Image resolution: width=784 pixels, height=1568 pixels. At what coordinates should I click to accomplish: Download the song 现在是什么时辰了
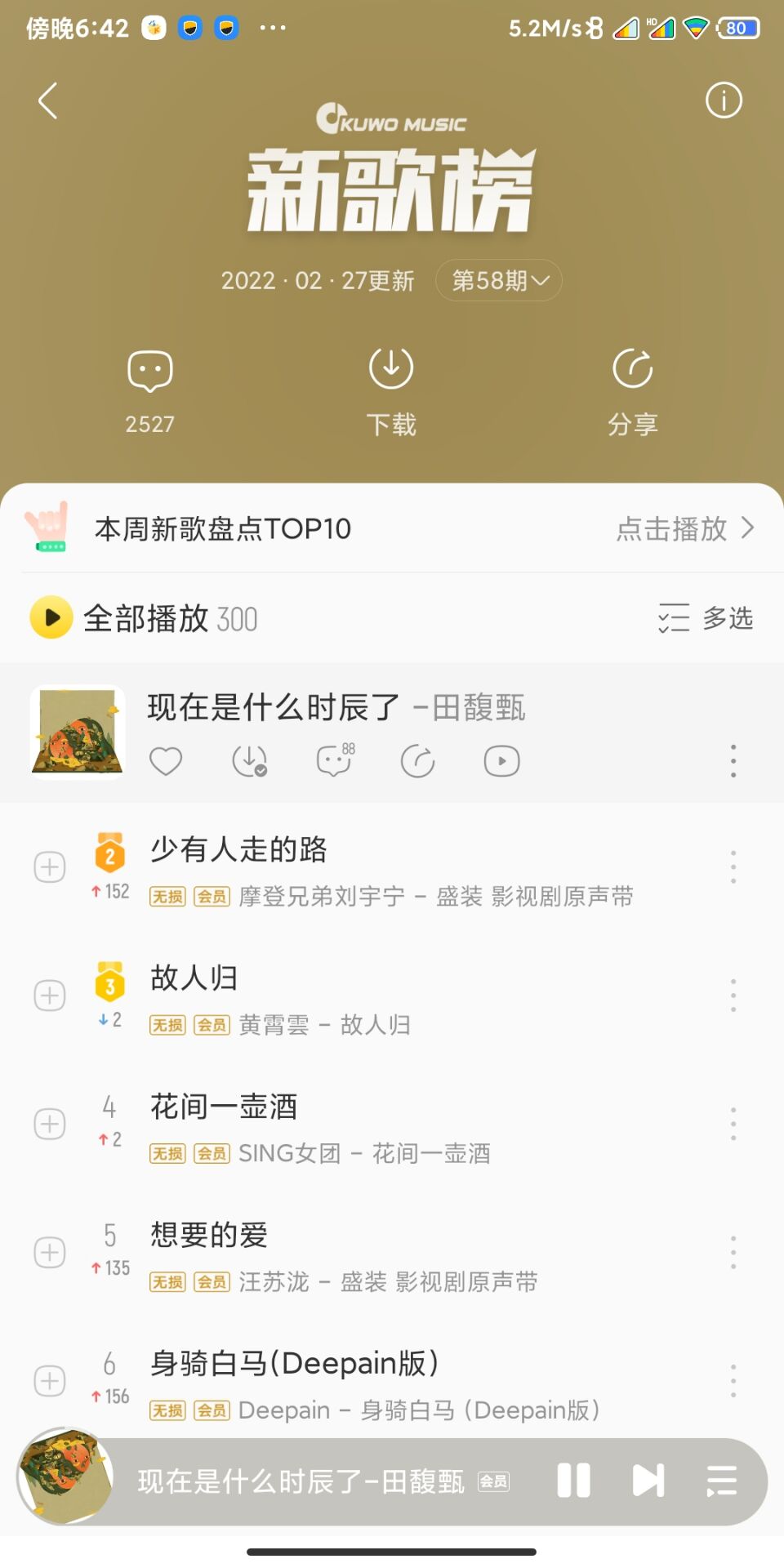click(250, 761)
